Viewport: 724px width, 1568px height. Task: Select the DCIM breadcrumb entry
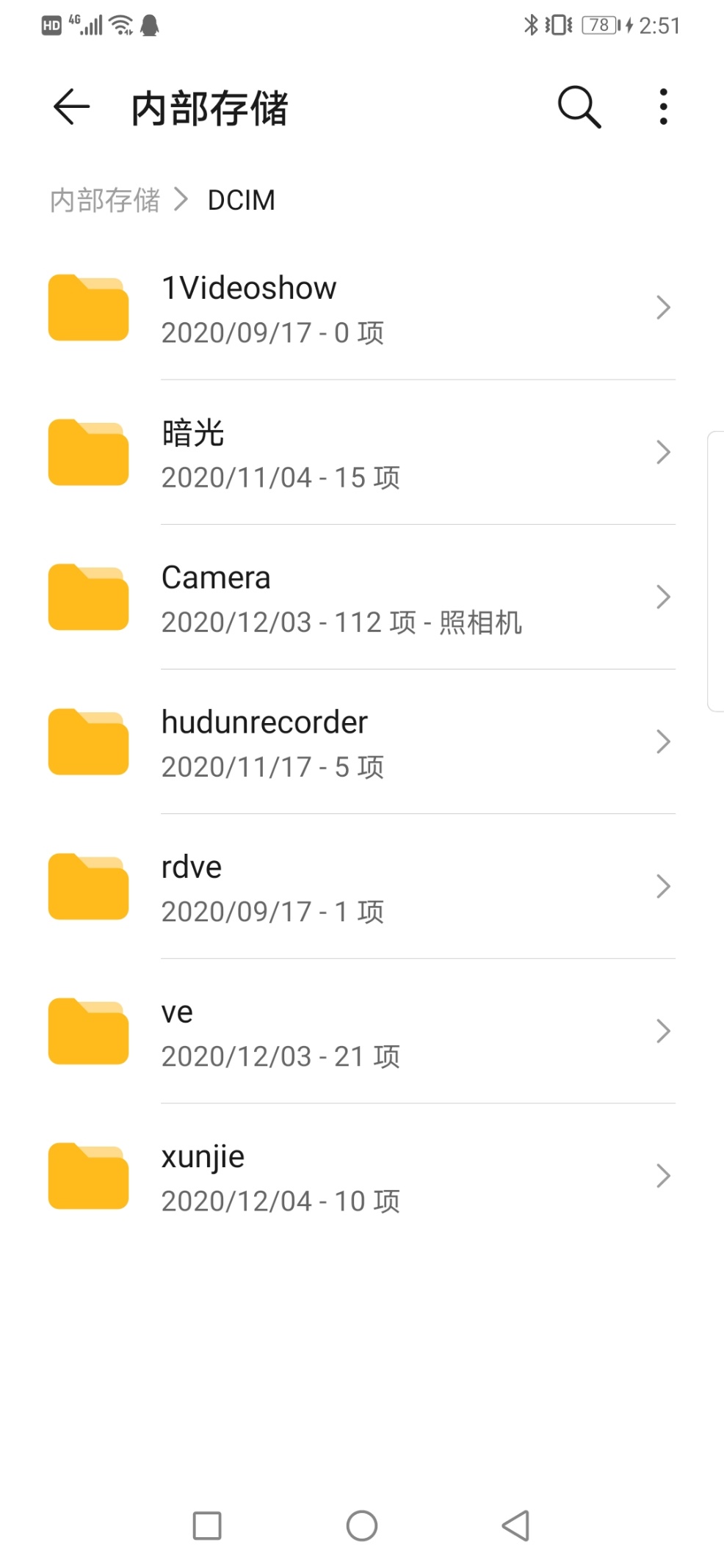[242, 200]
